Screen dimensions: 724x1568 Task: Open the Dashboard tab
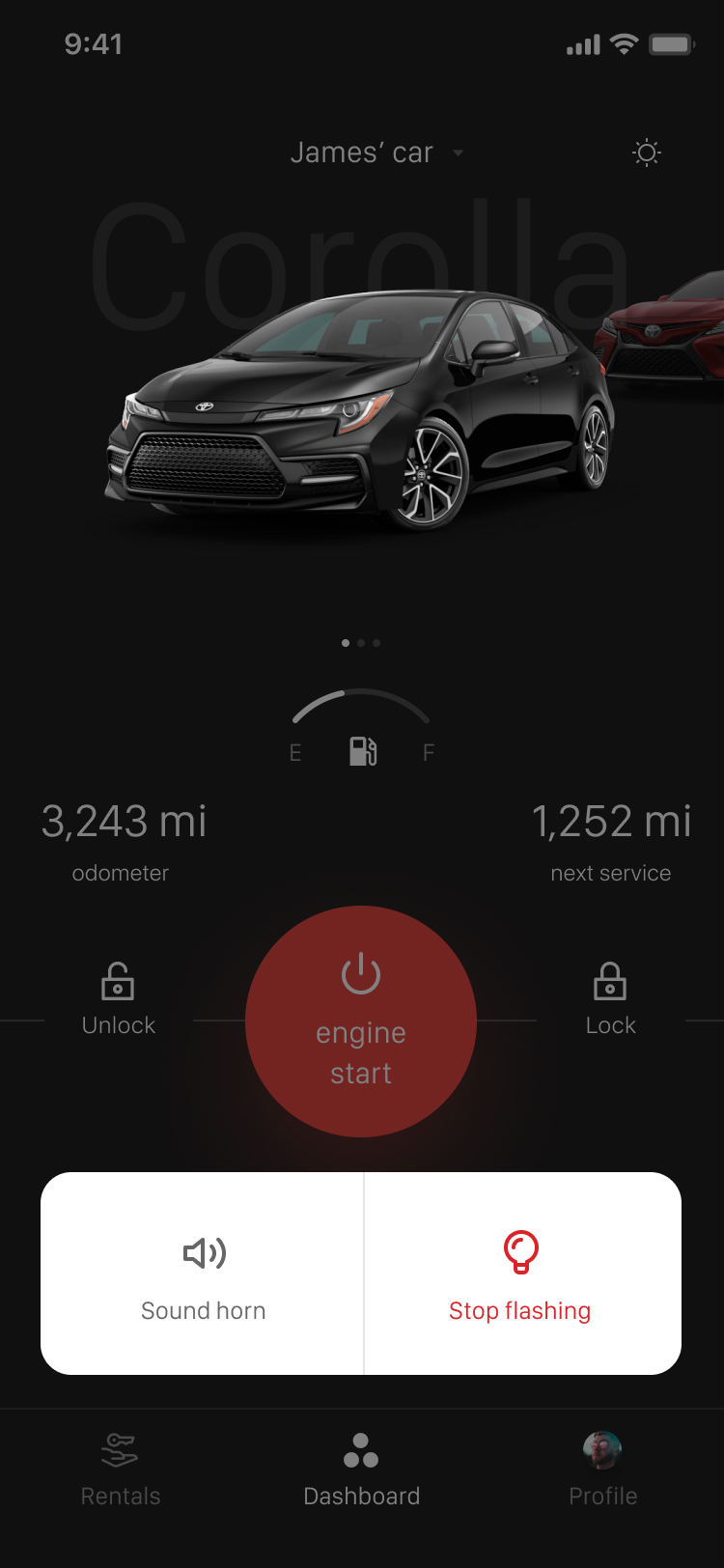361,1470
